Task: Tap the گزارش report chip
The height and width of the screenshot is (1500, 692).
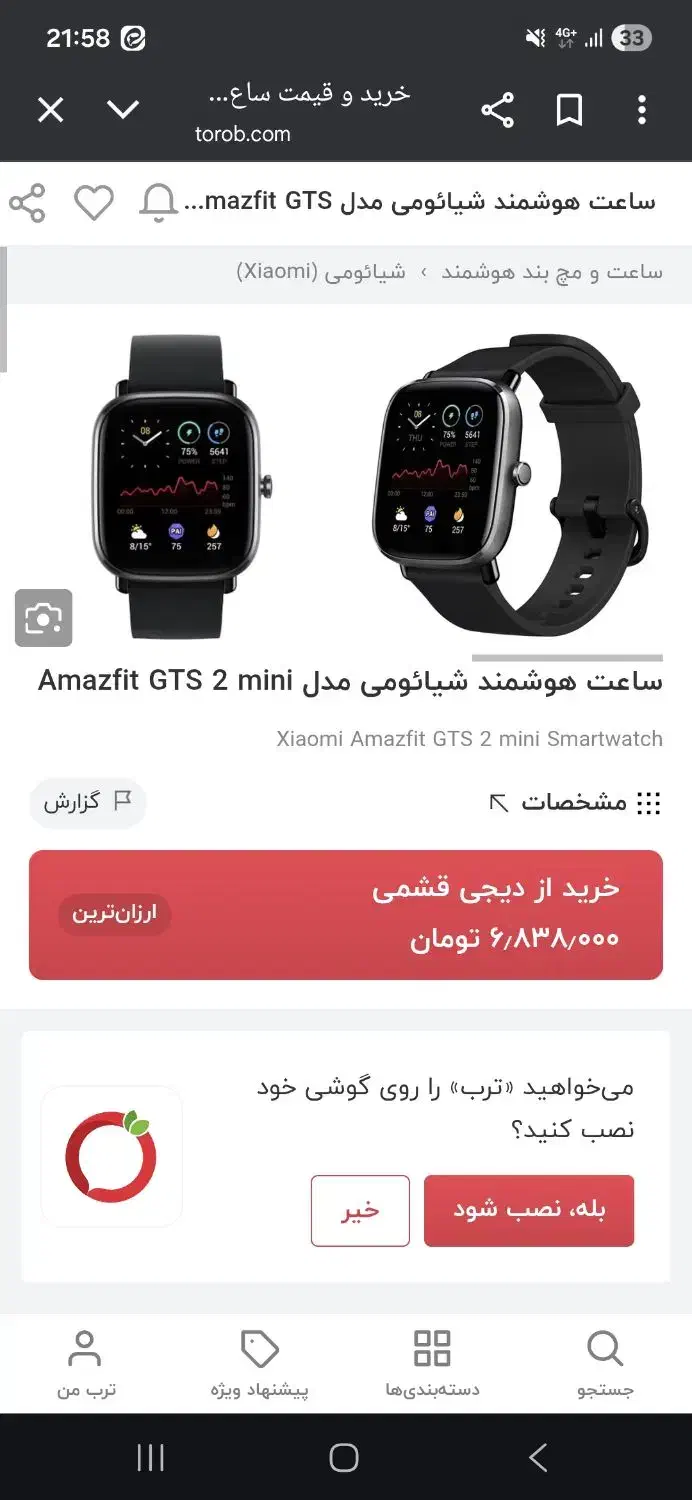Action: [88, 802]
